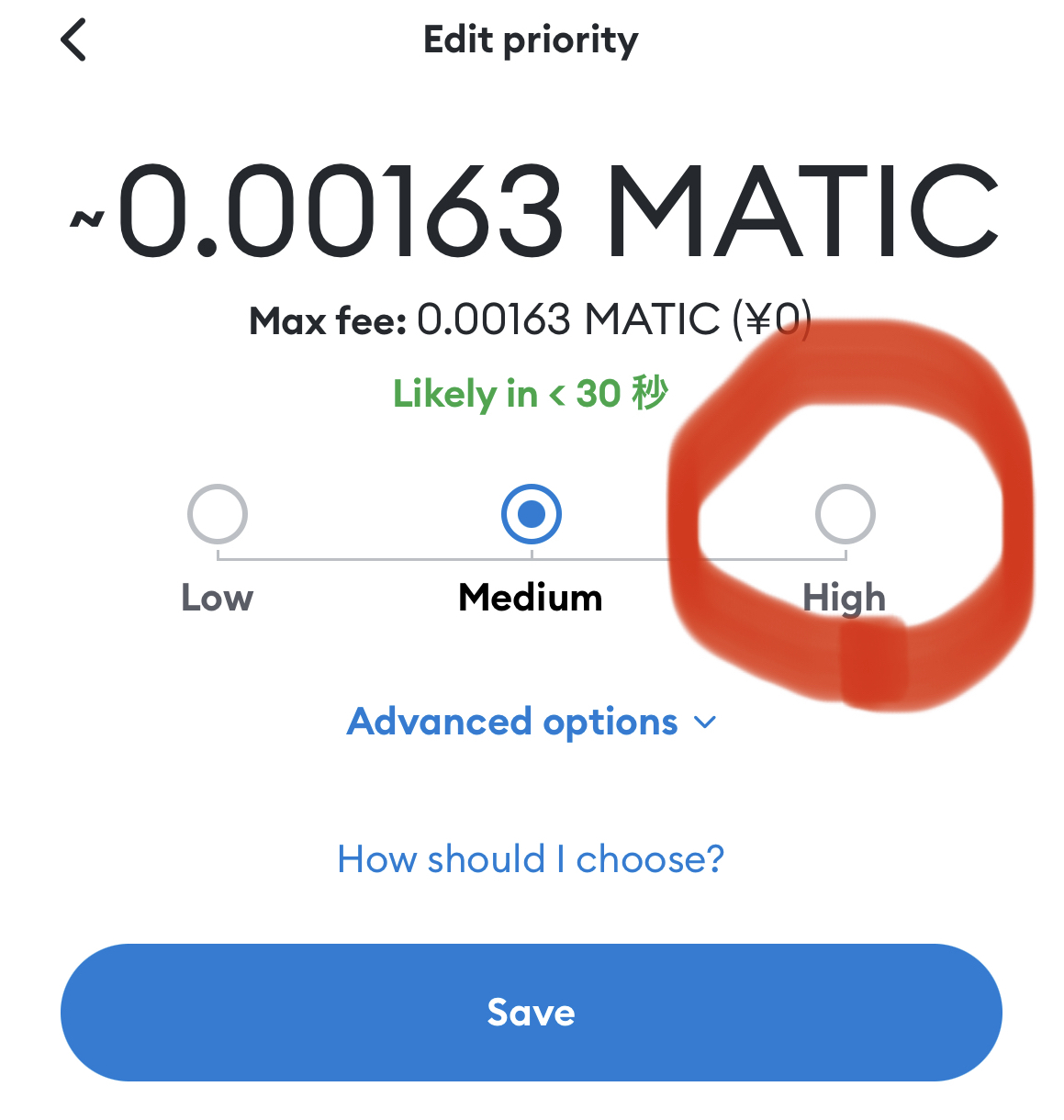The image size is (1064, 1120).
Task: Choose the High priority option
Action: (x=845, y=514)
